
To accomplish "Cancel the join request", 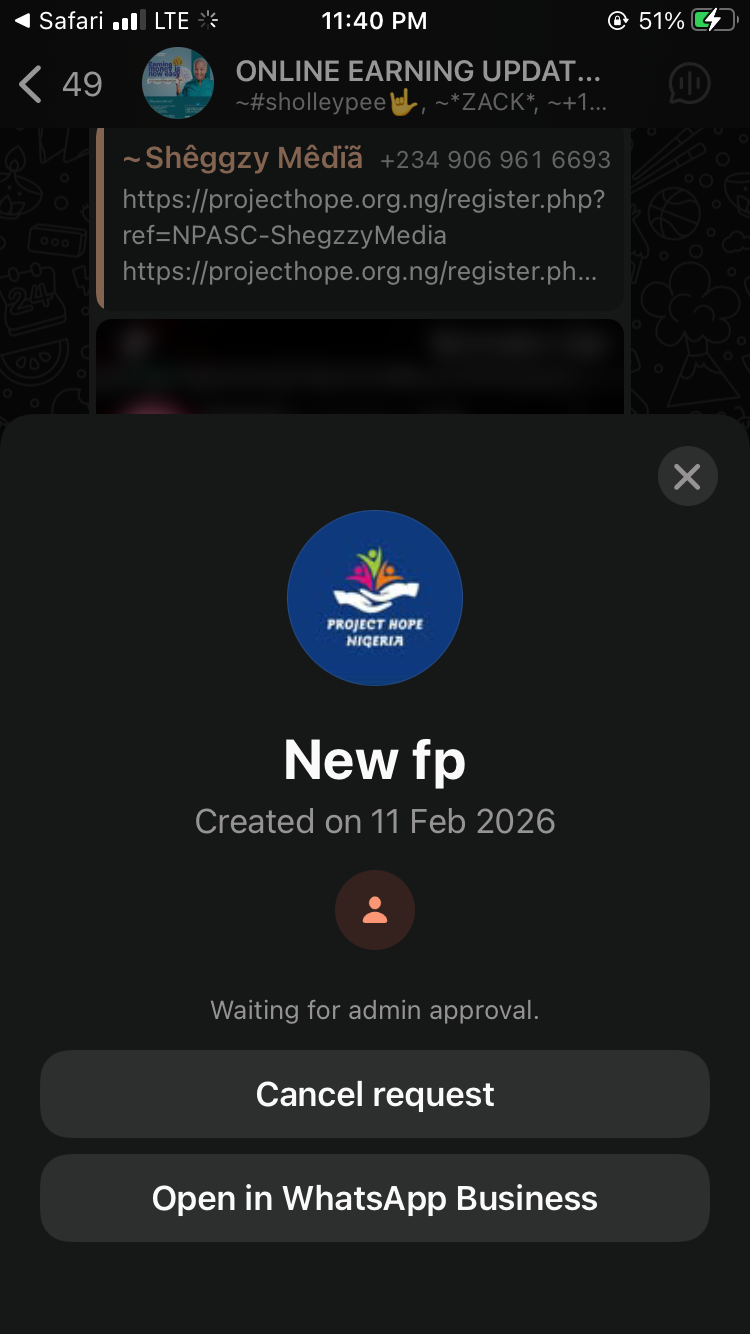I will (x=375, y=1094).
